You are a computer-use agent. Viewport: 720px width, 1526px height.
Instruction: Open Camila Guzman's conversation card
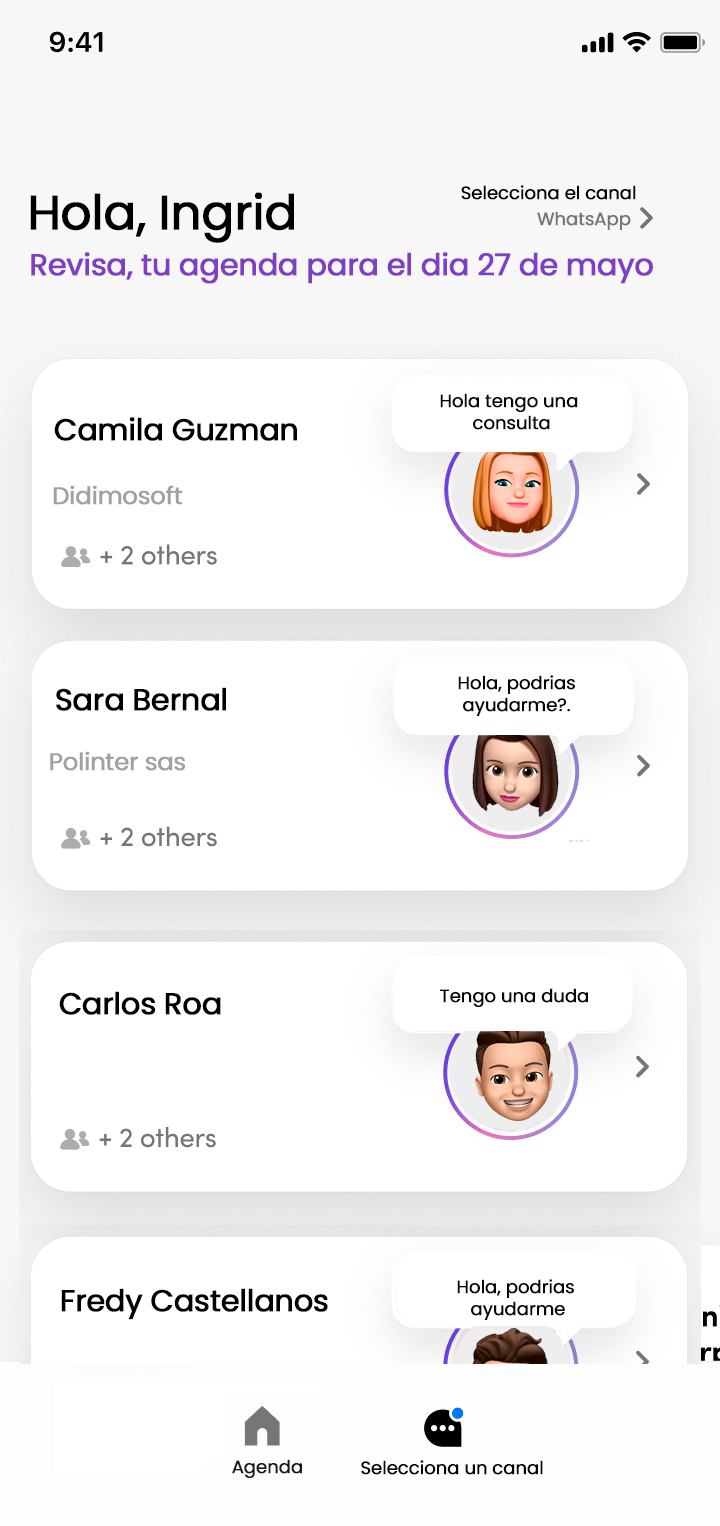click(x=359, y=484)
